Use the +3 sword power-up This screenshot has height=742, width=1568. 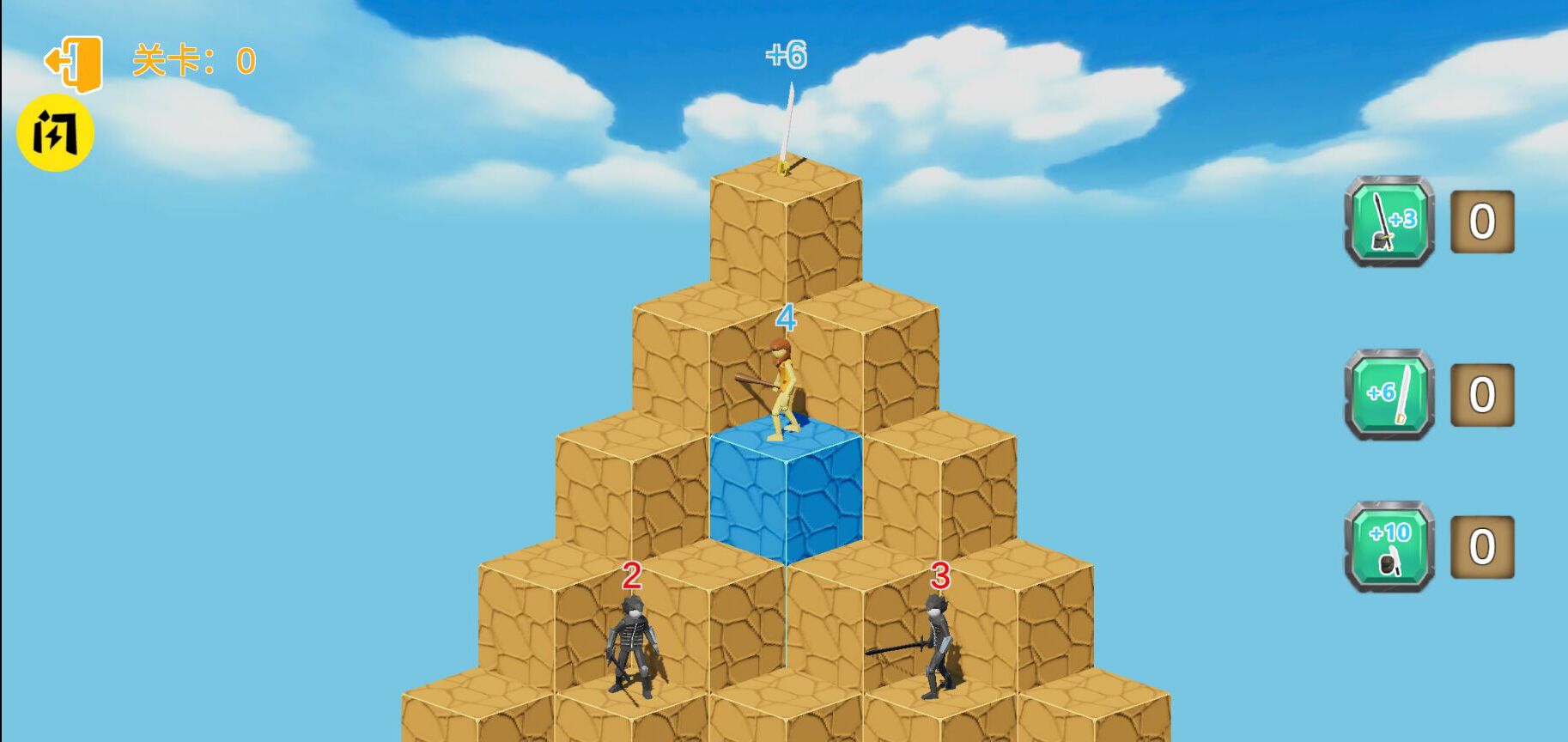tap(1389, 222)
